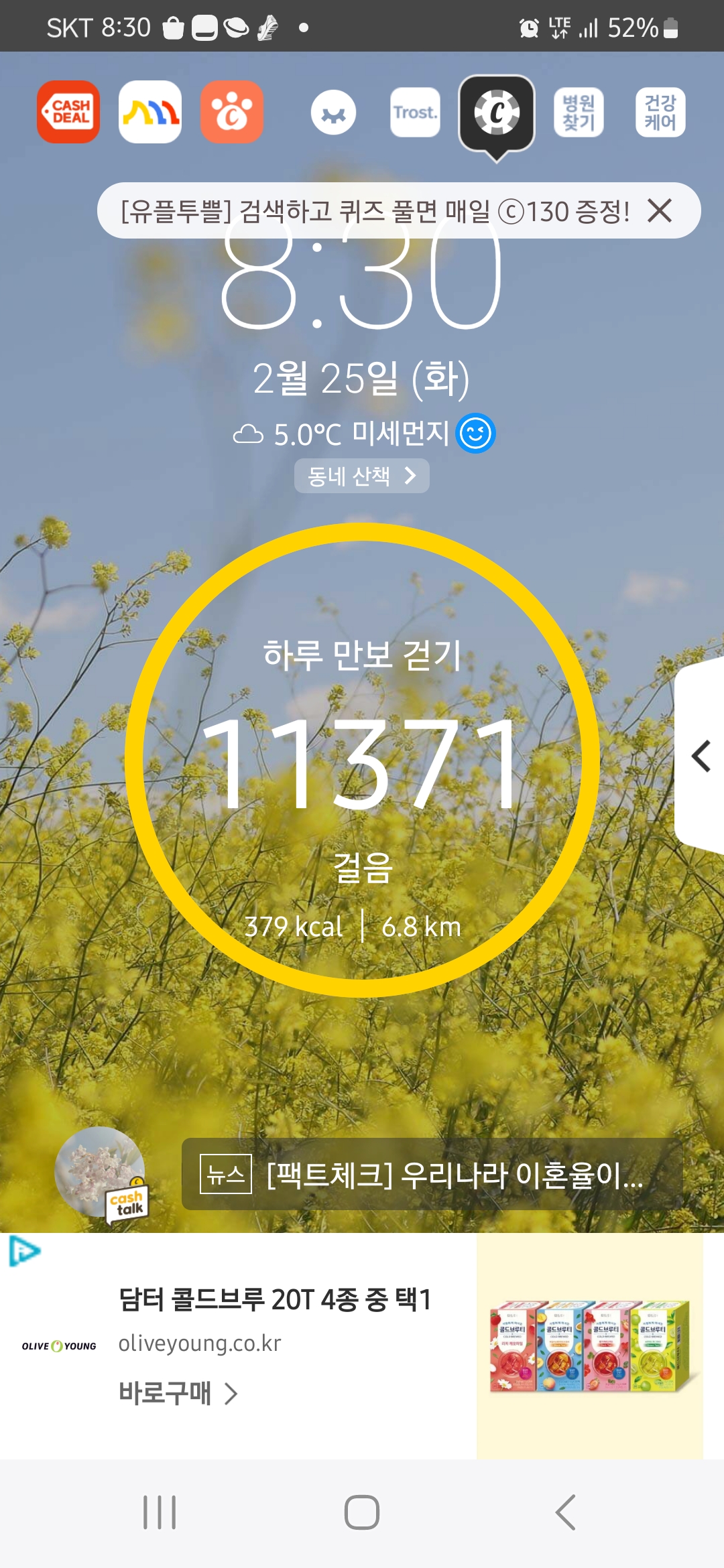Select the black Cashwalk coin icon

497,112
